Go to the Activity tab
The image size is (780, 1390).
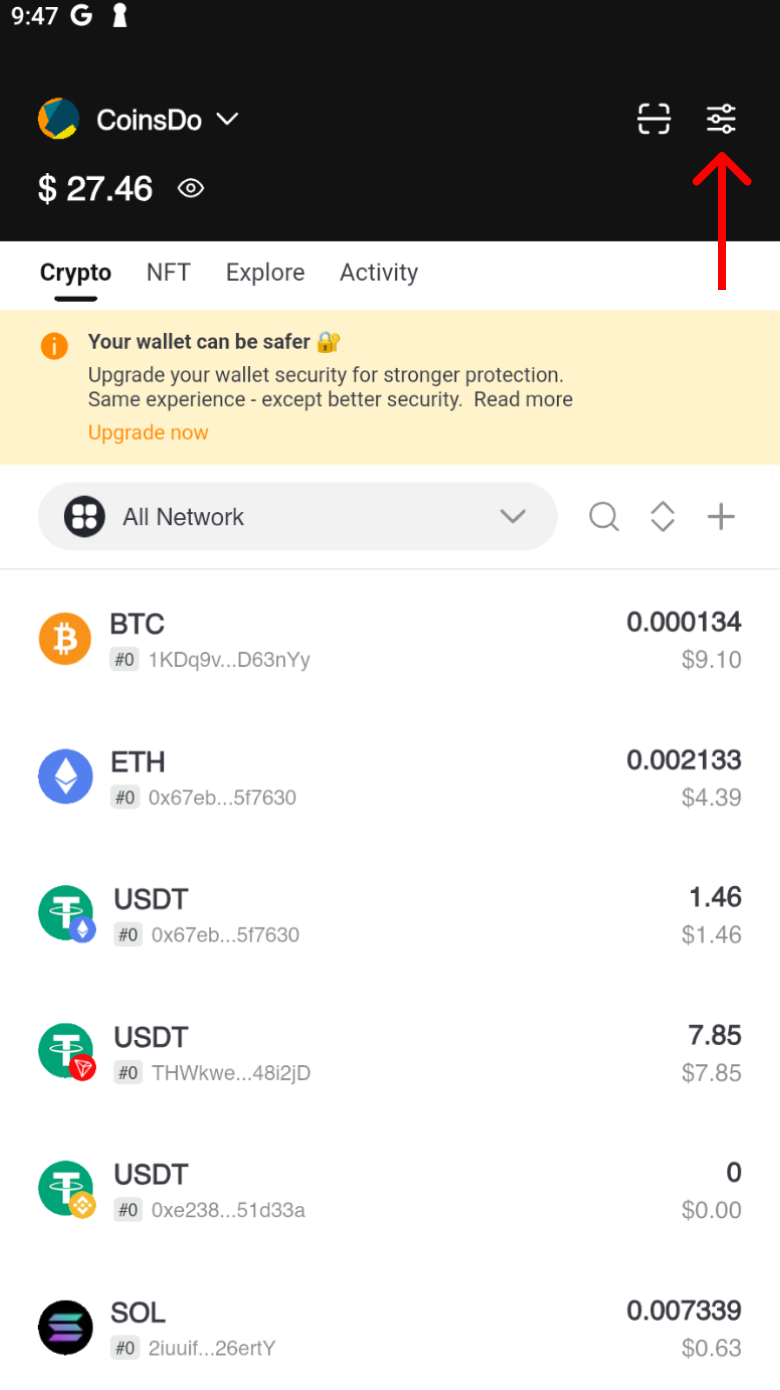(379, 272)
